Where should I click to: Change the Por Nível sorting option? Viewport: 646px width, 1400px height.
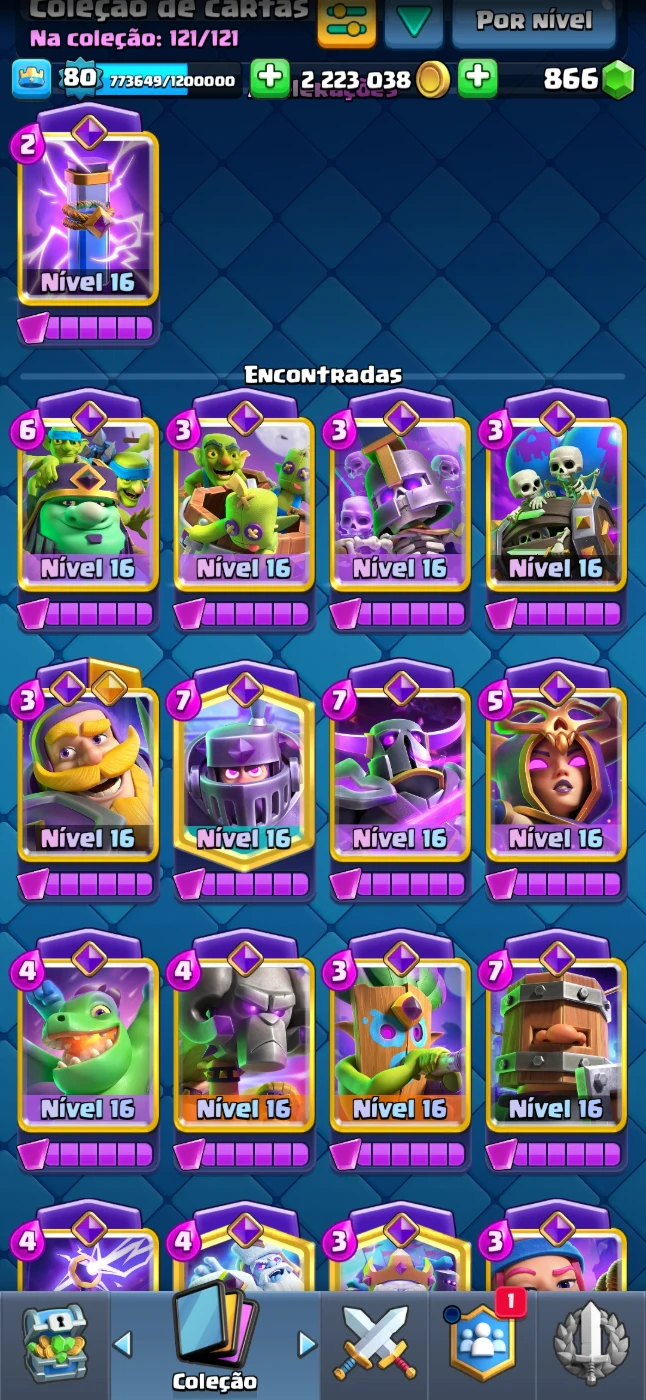533,20
